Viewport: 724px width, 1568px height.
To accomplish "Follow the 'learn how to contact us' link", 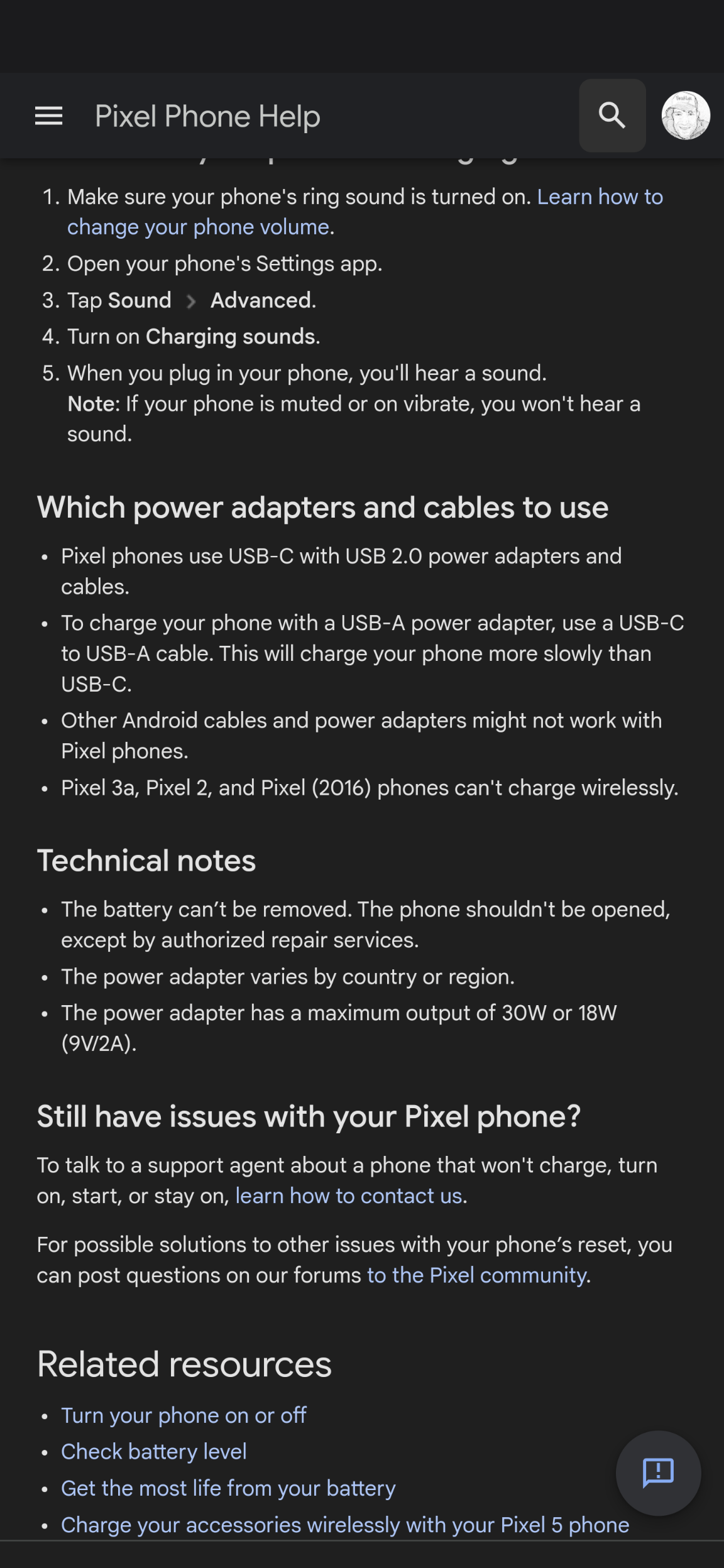I will coord(349,1195).
